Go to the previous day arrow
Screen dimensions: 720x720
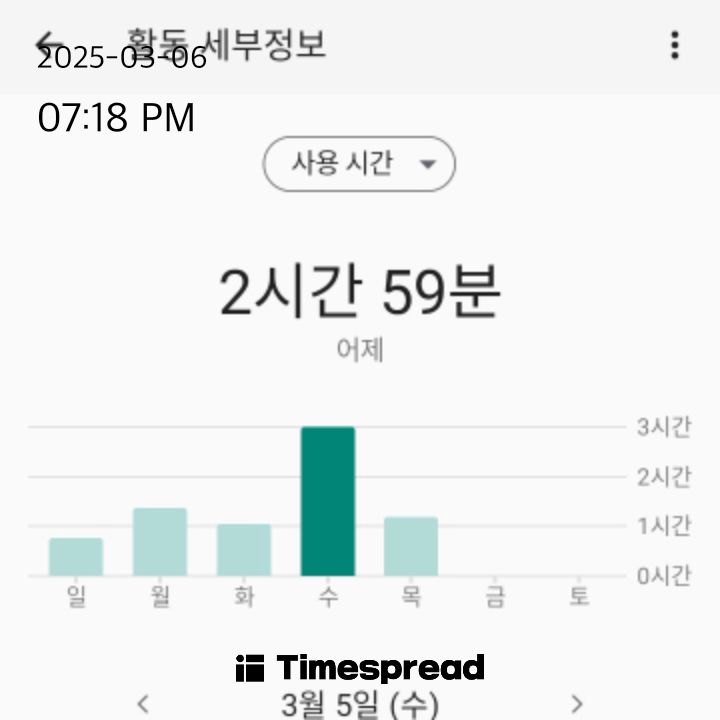click(x=143, y=704)
